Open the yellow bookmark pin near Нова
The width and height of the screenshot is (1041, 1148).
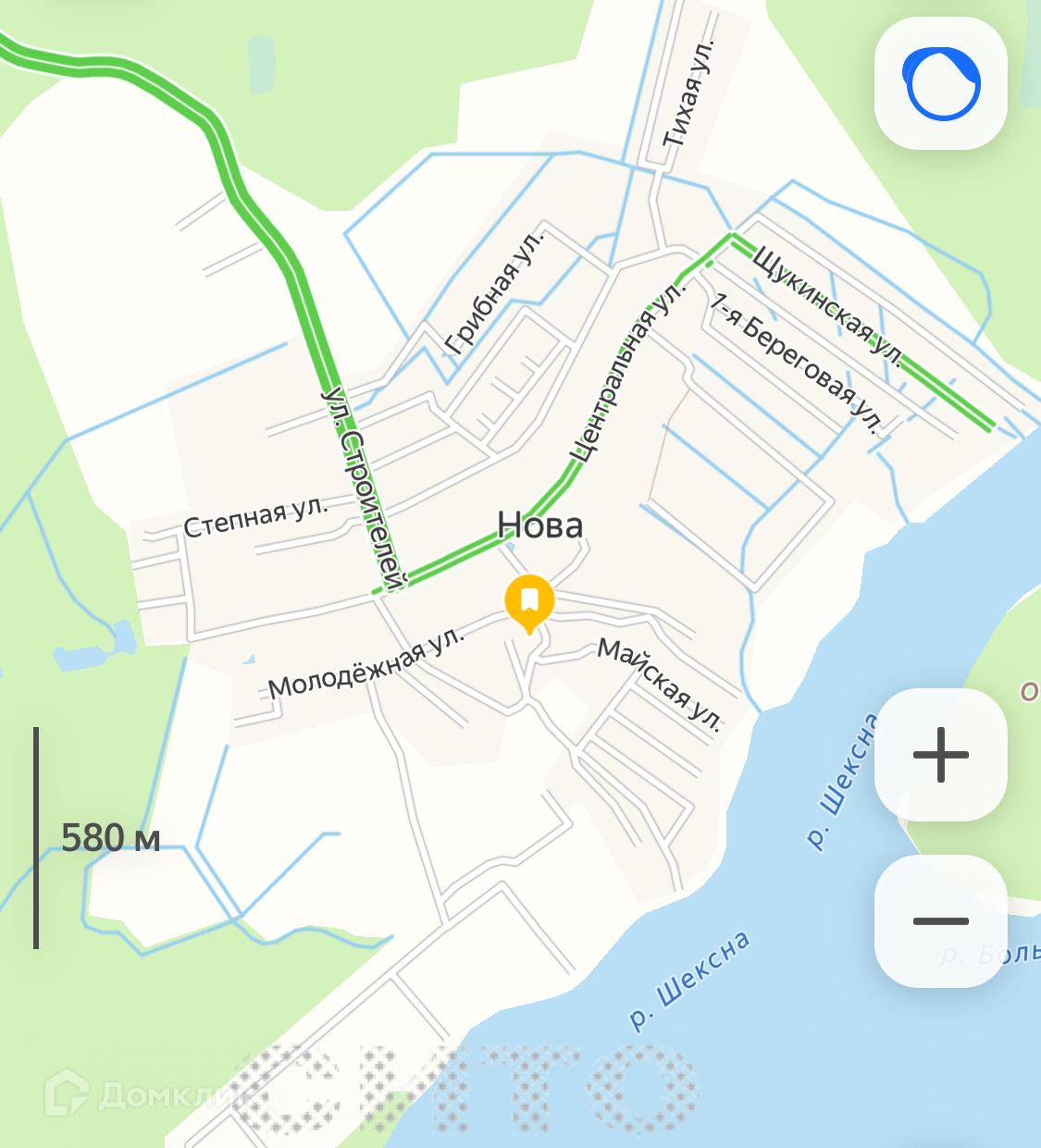tap(529, 602)
